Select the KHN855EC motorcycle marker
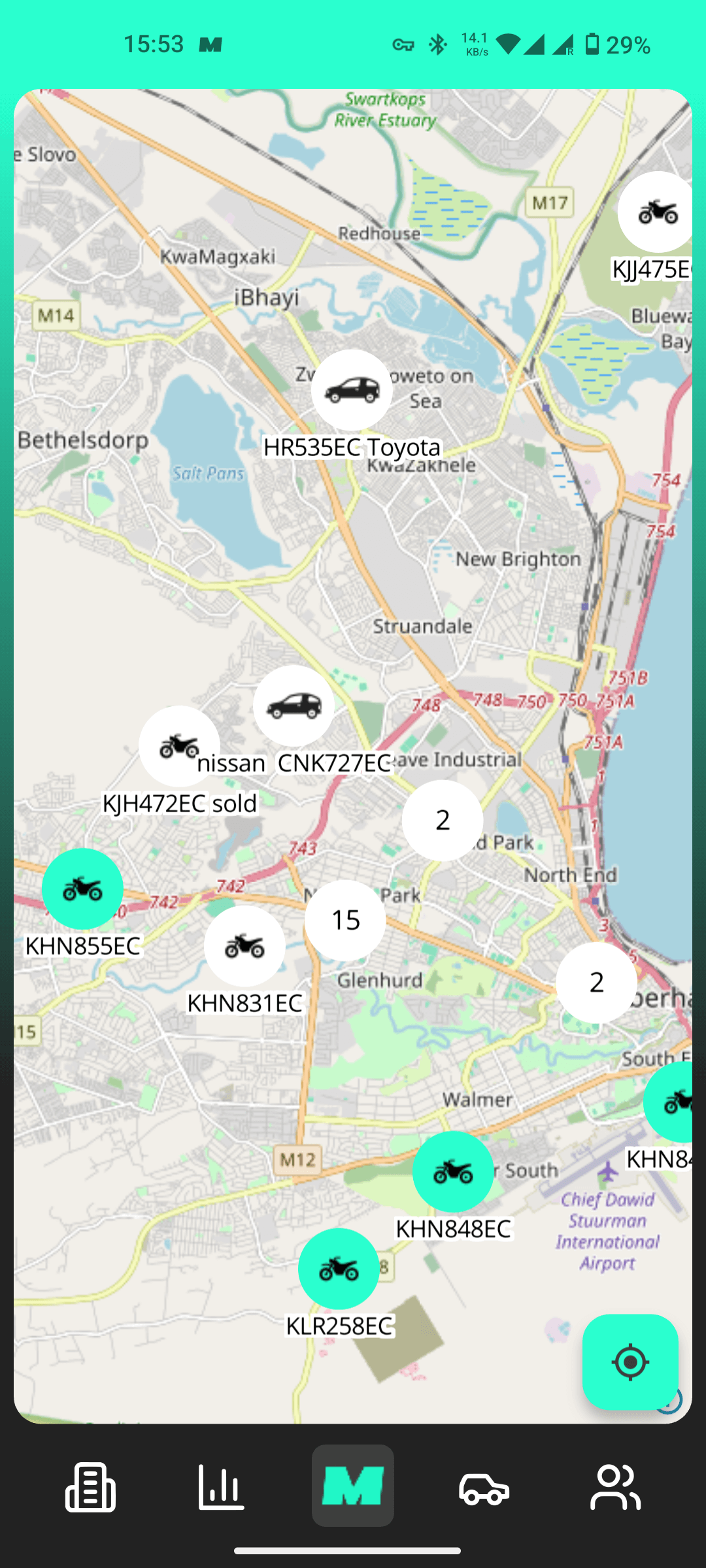Image resolution: width=706 pixels, height=1568 pixels. 82,889
